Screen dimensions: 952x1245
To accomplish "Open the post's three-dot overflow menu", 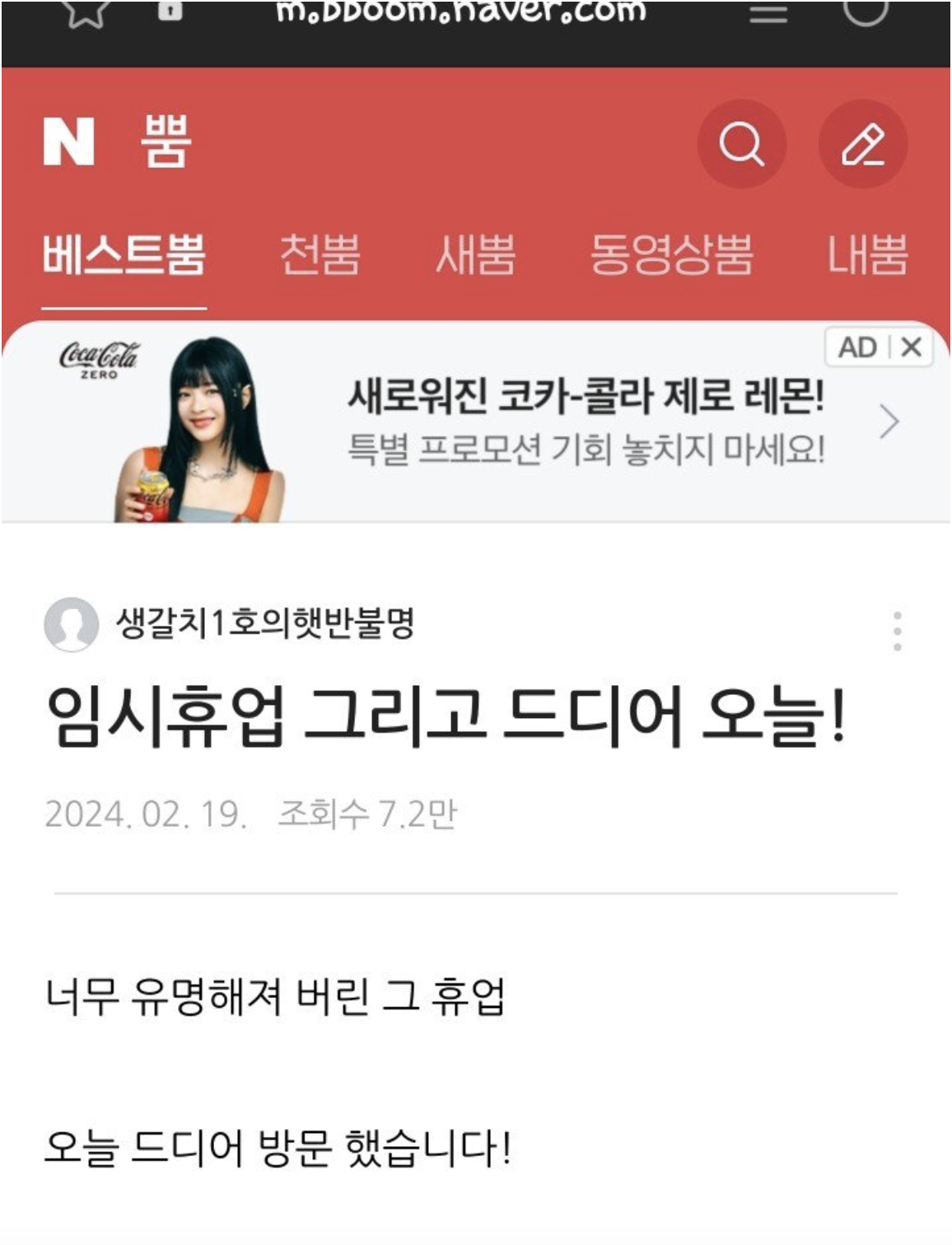I will (x=897, y=632).
